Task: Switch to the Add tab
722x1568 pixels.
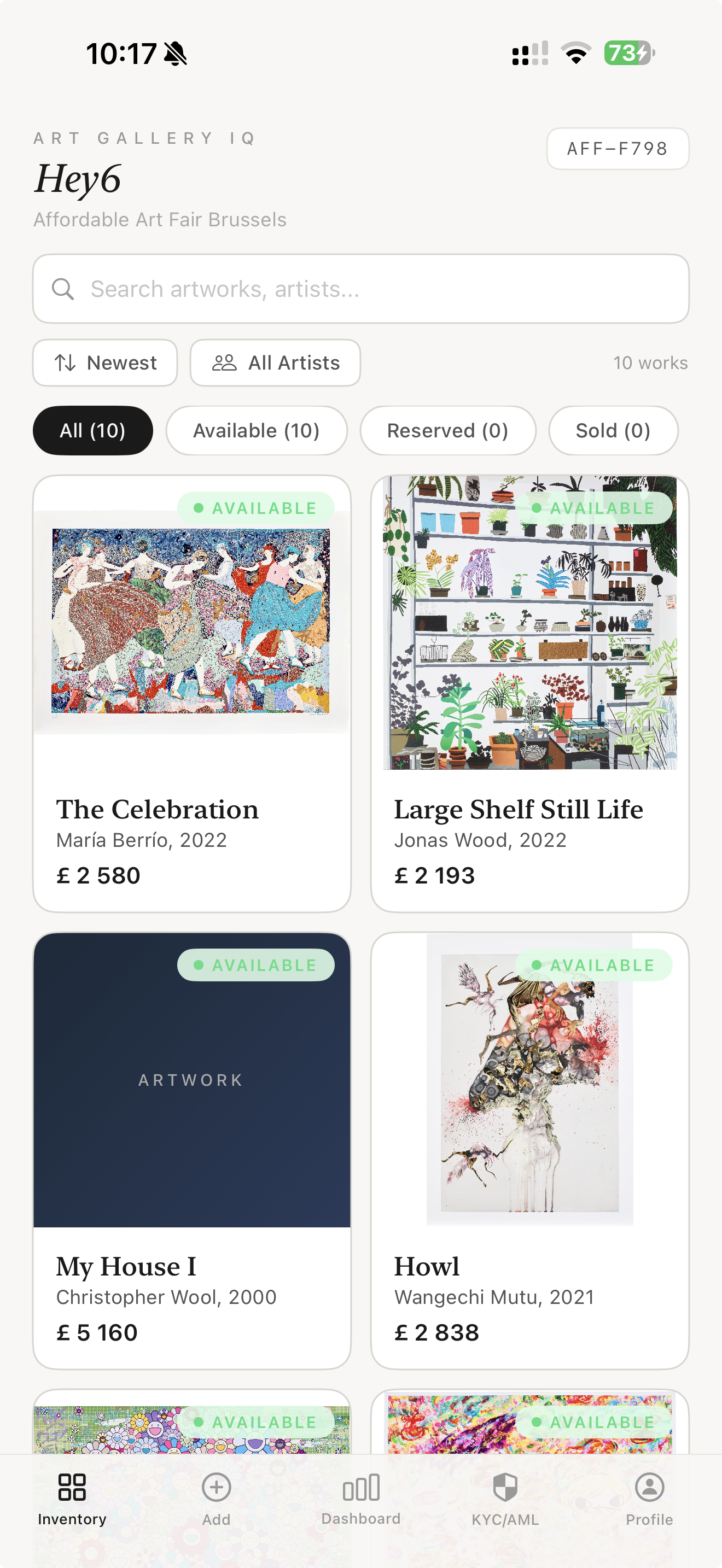Action: point(216,1499)
